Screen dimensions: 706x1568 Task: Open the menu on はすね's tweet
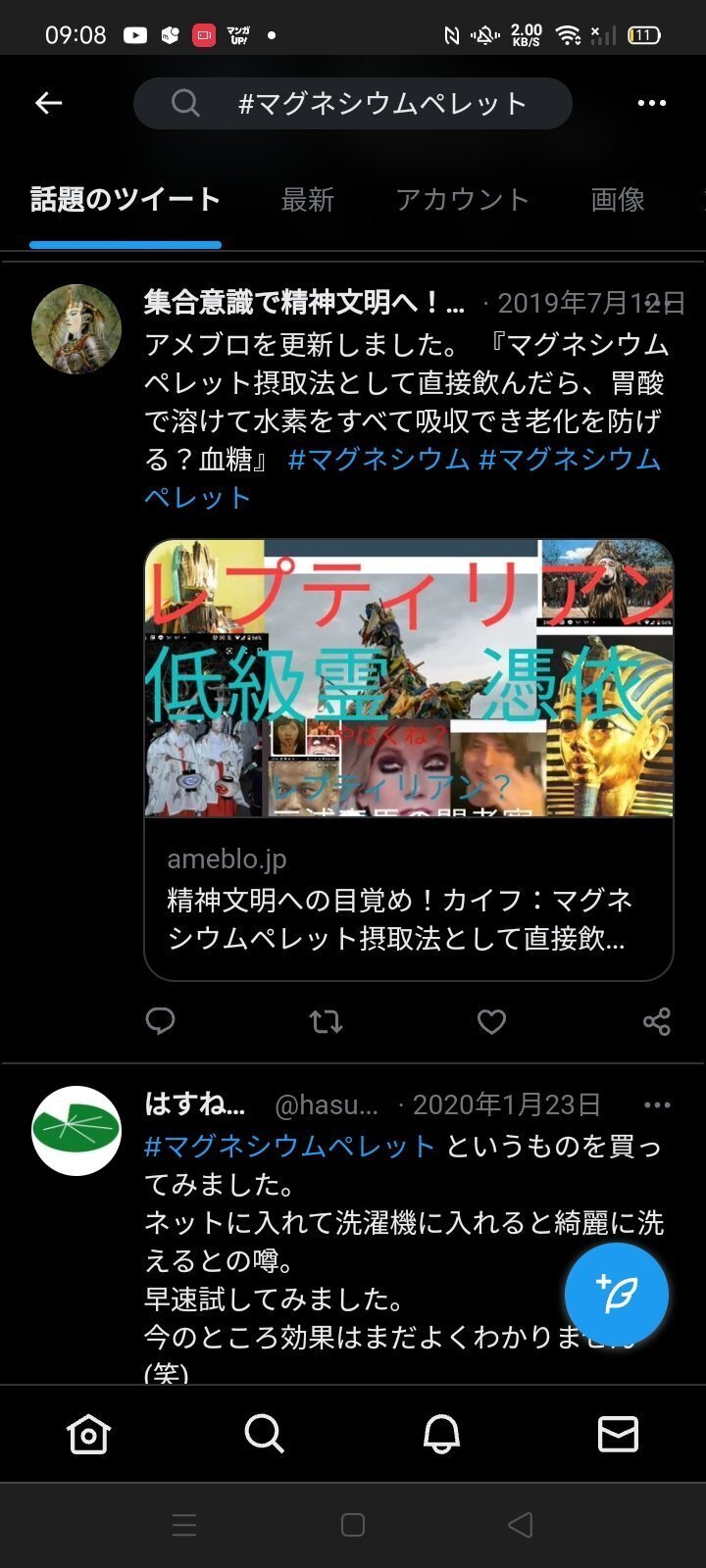[x=656, y=1105]
